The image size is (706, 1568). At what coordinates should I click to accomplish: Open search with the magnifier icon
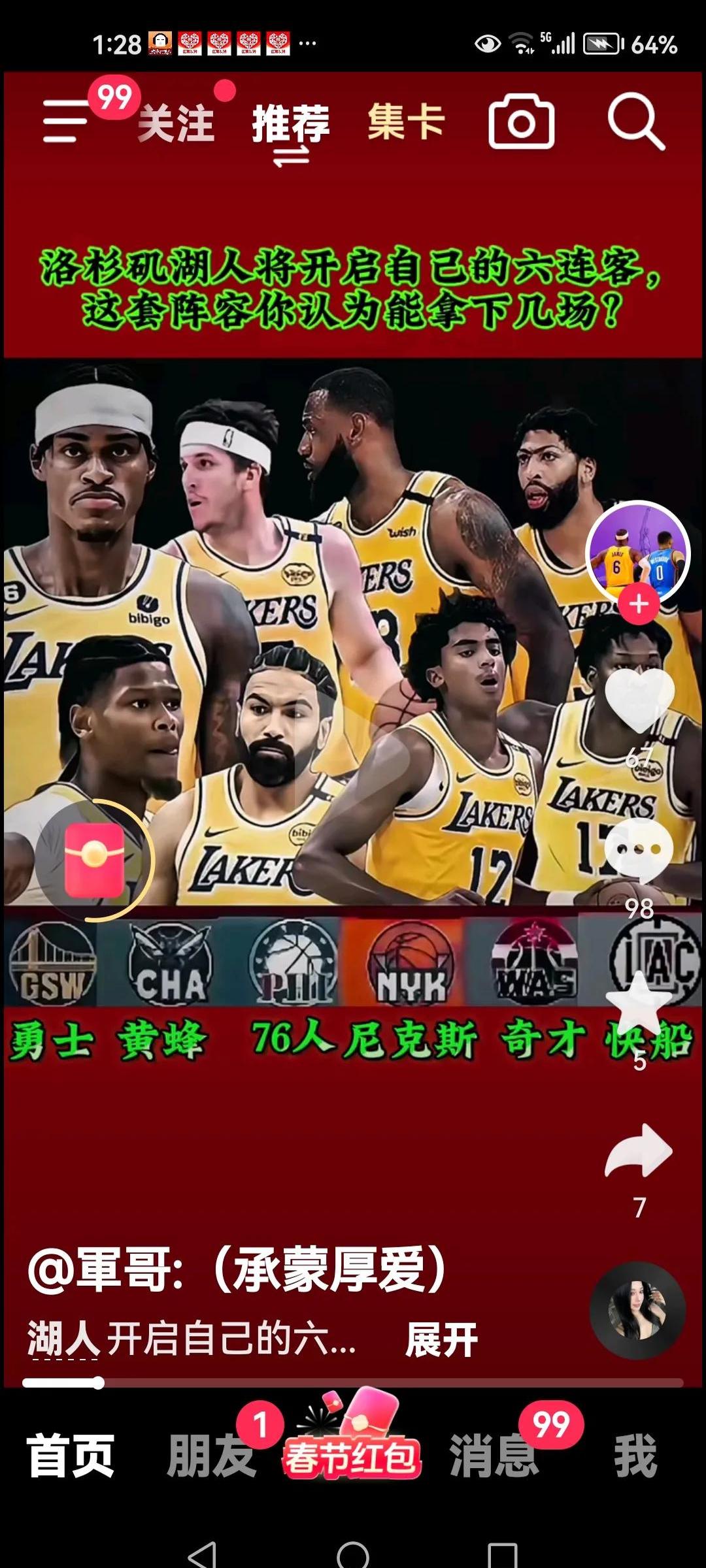tap(635, 122)
